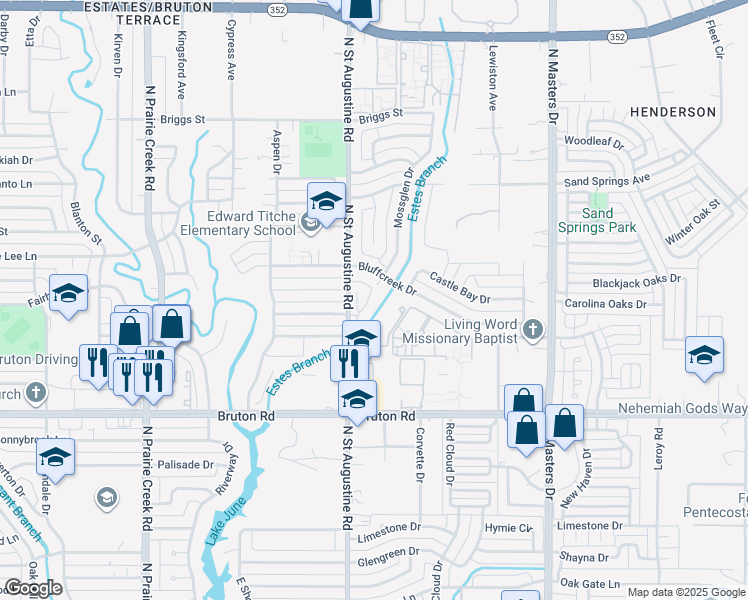The image size is (748, 600).
Task: Tap the grey school pin west of N Prairie Creek Rd
Action: (x=107, y=498)
